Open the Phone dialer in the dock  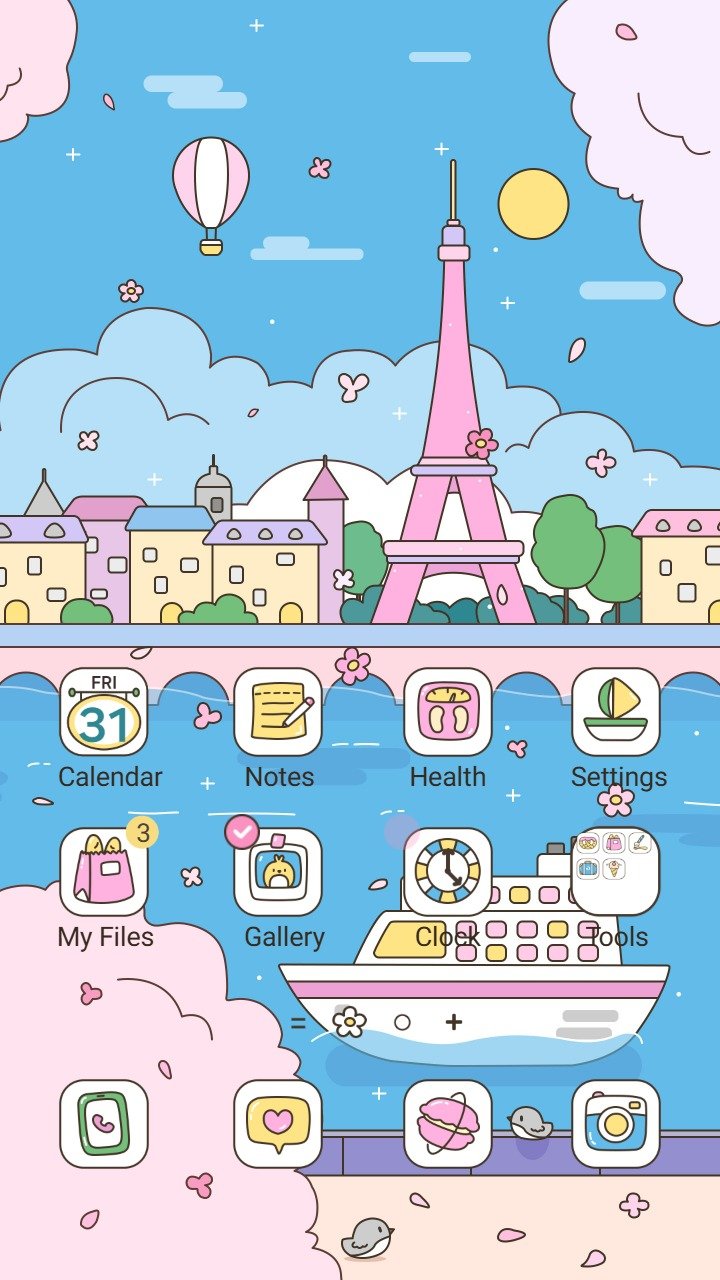(104, 1124)
